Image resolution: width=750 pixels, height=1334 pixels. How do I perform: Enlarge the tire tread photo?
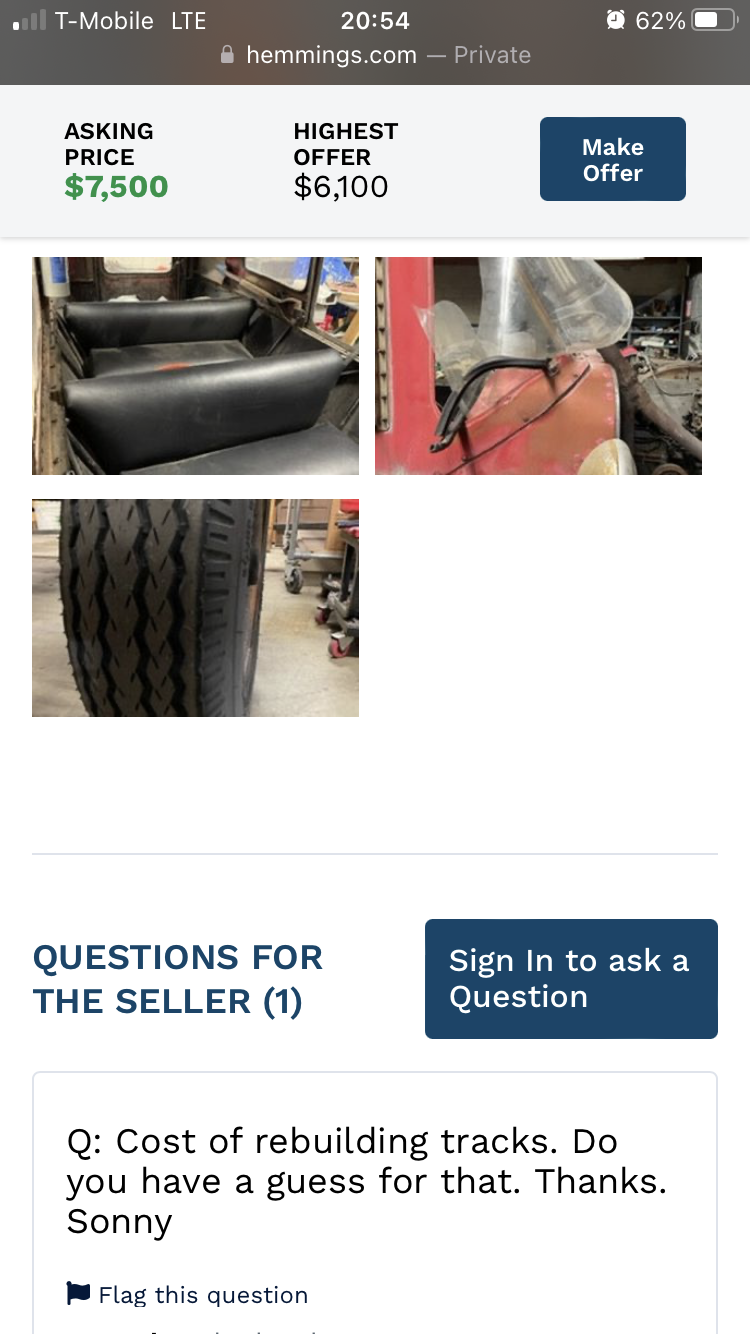pos(195,608)
